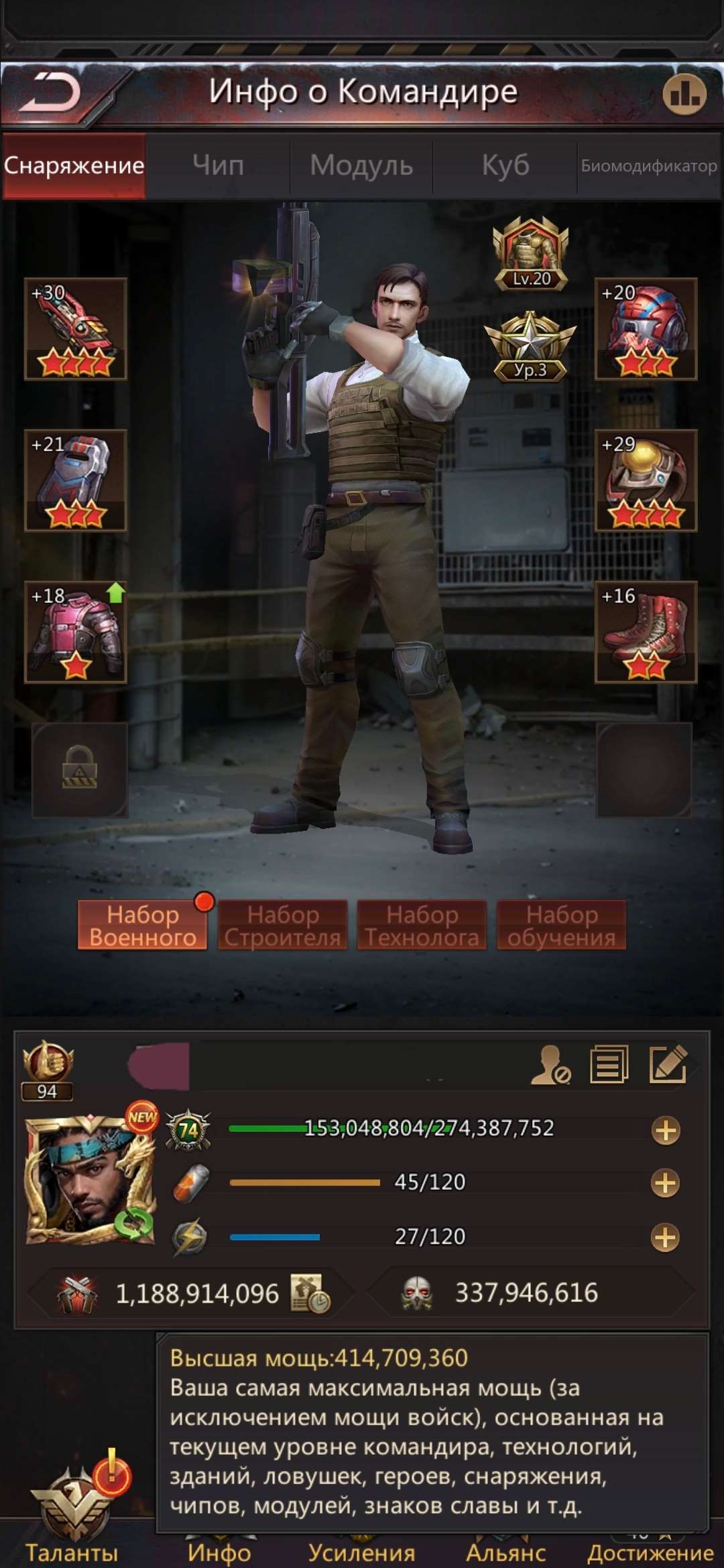The height and width of the screenshot is (1568, 724).
Task: Open the +20 helmet equipment slot
Action: (646, 329)
